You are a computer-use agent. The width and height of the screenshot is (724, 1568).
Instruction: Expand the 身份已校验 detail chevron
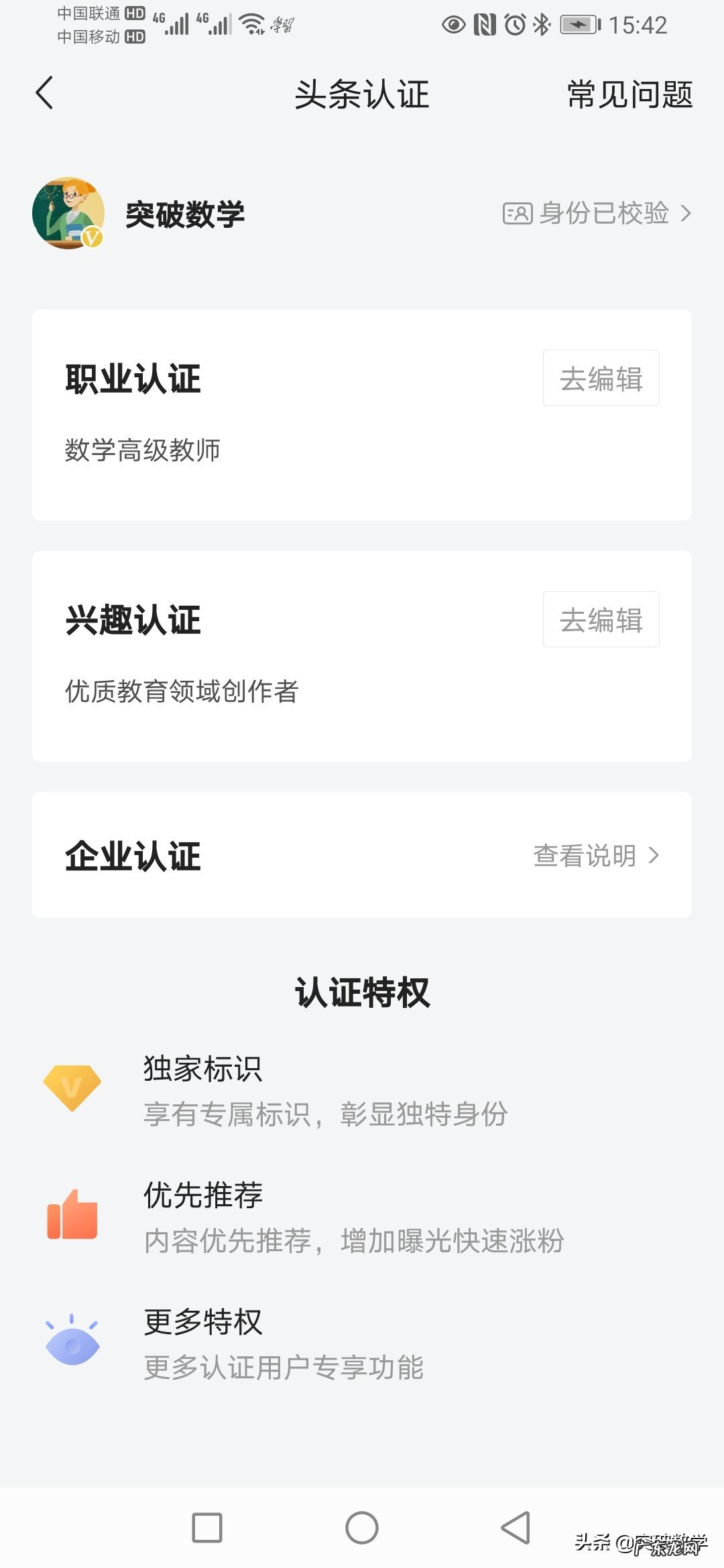point(686,214)
